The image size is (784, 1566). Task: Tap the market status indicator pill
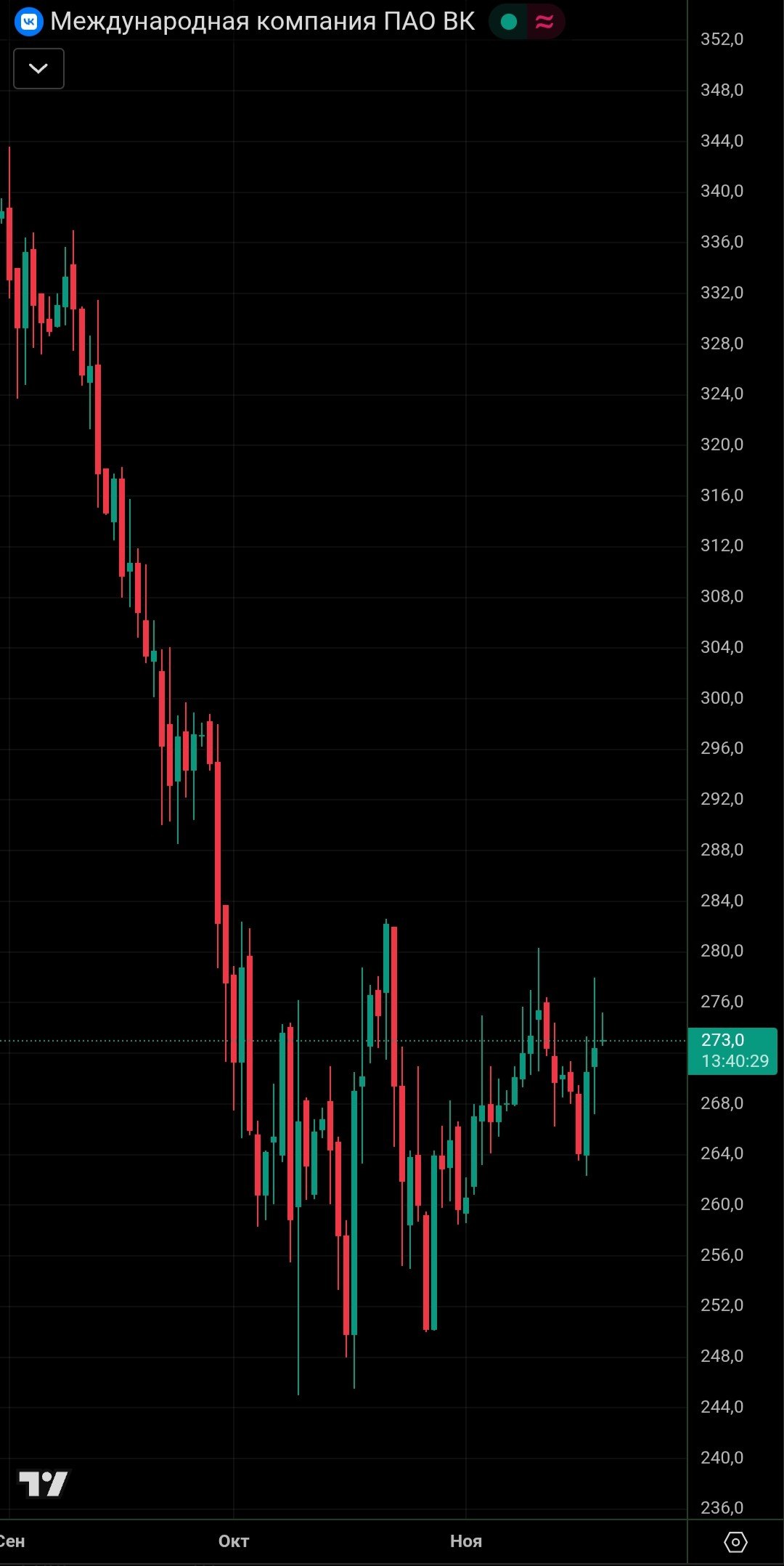(x=526, y=22)
